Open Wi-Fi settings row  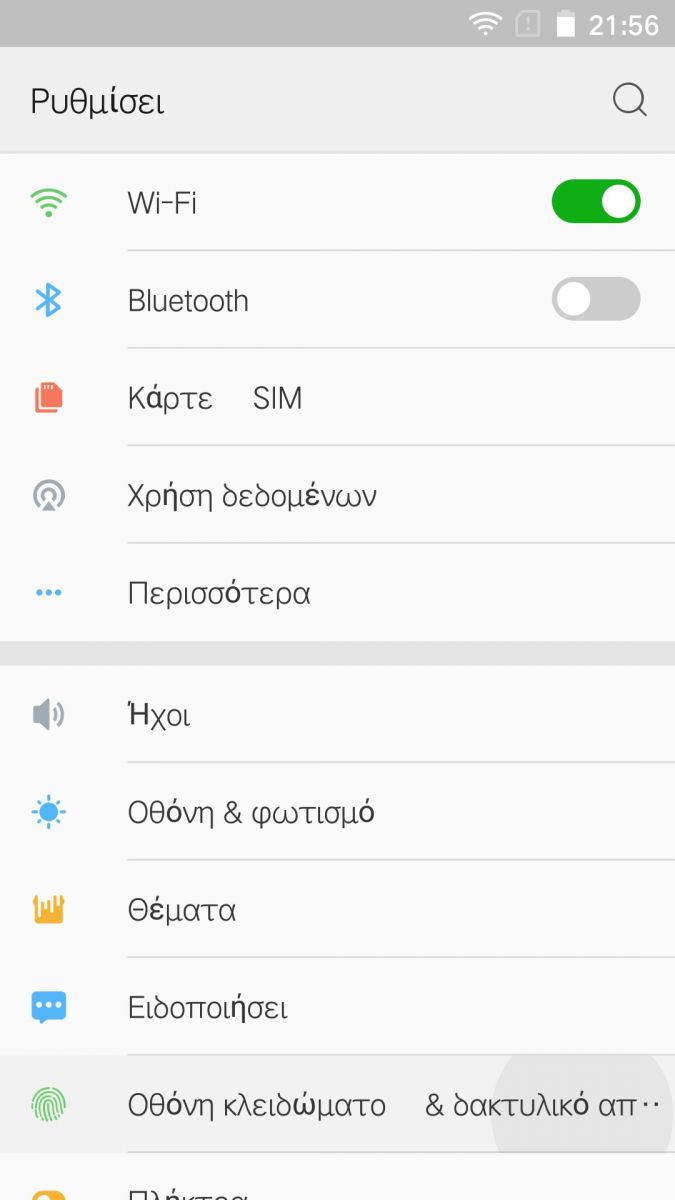(x=337, y=202)
